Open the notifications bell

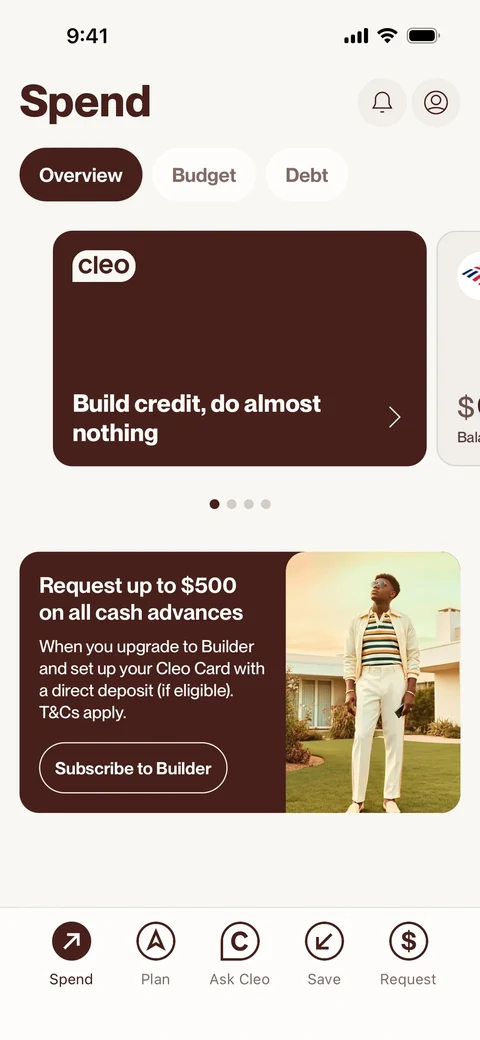[382, 103]
